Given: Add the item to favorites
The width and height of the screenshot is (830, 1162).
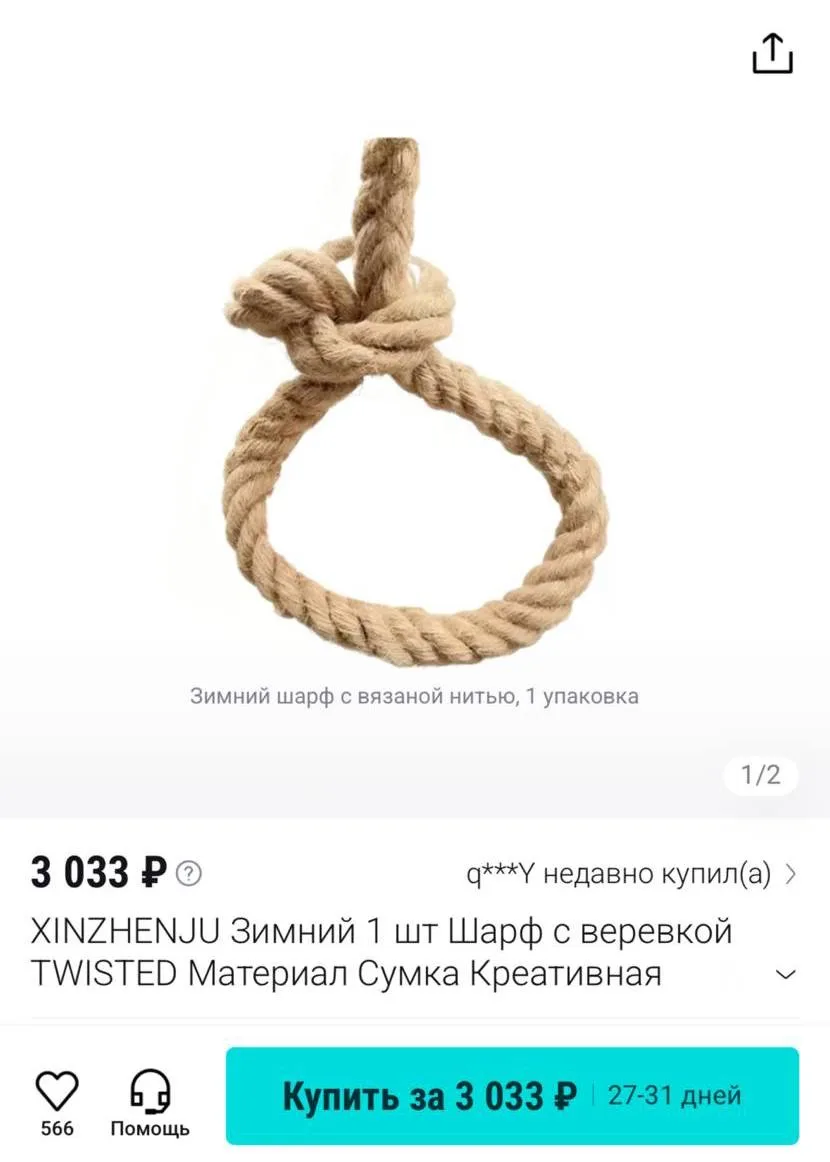Looking at the screenshot, I should click(x=57, y=1090).
